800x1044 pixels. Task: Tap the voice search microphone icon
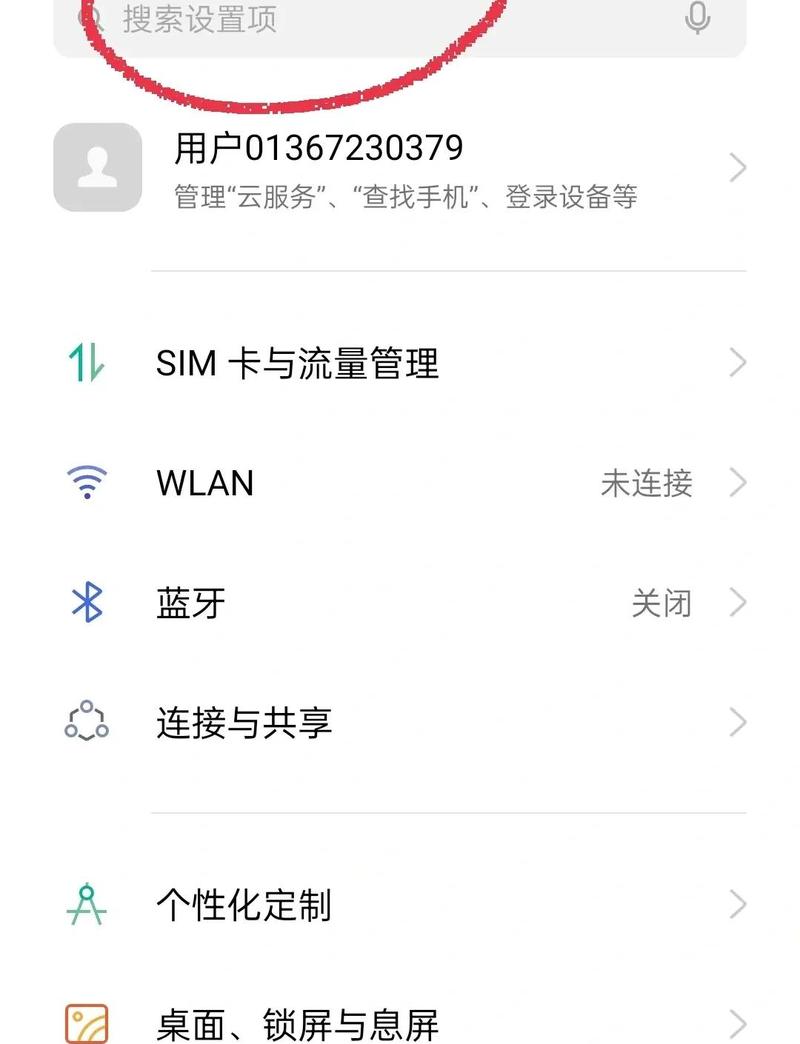[696, 16]
